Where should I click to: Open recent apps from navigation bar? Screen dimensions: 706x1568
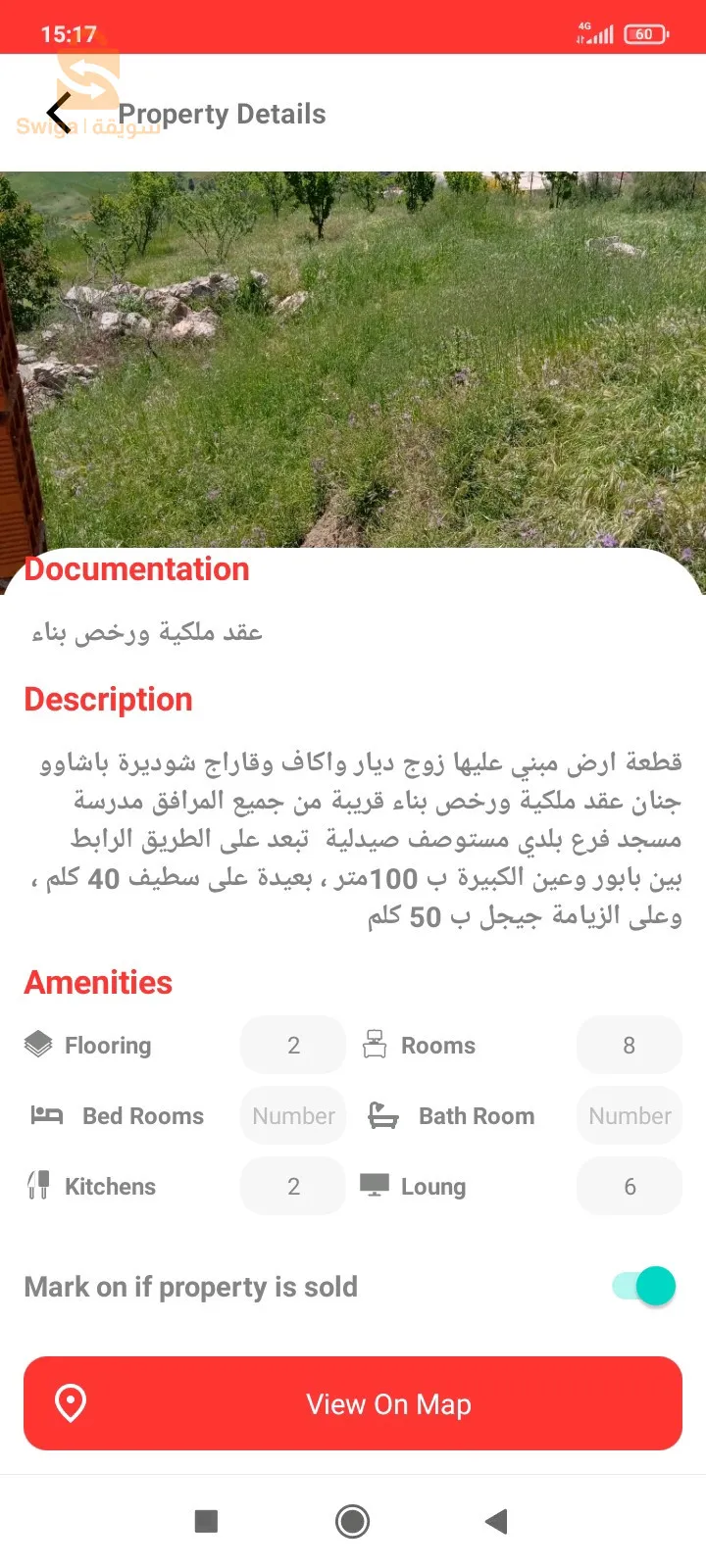click(206, 1521)
